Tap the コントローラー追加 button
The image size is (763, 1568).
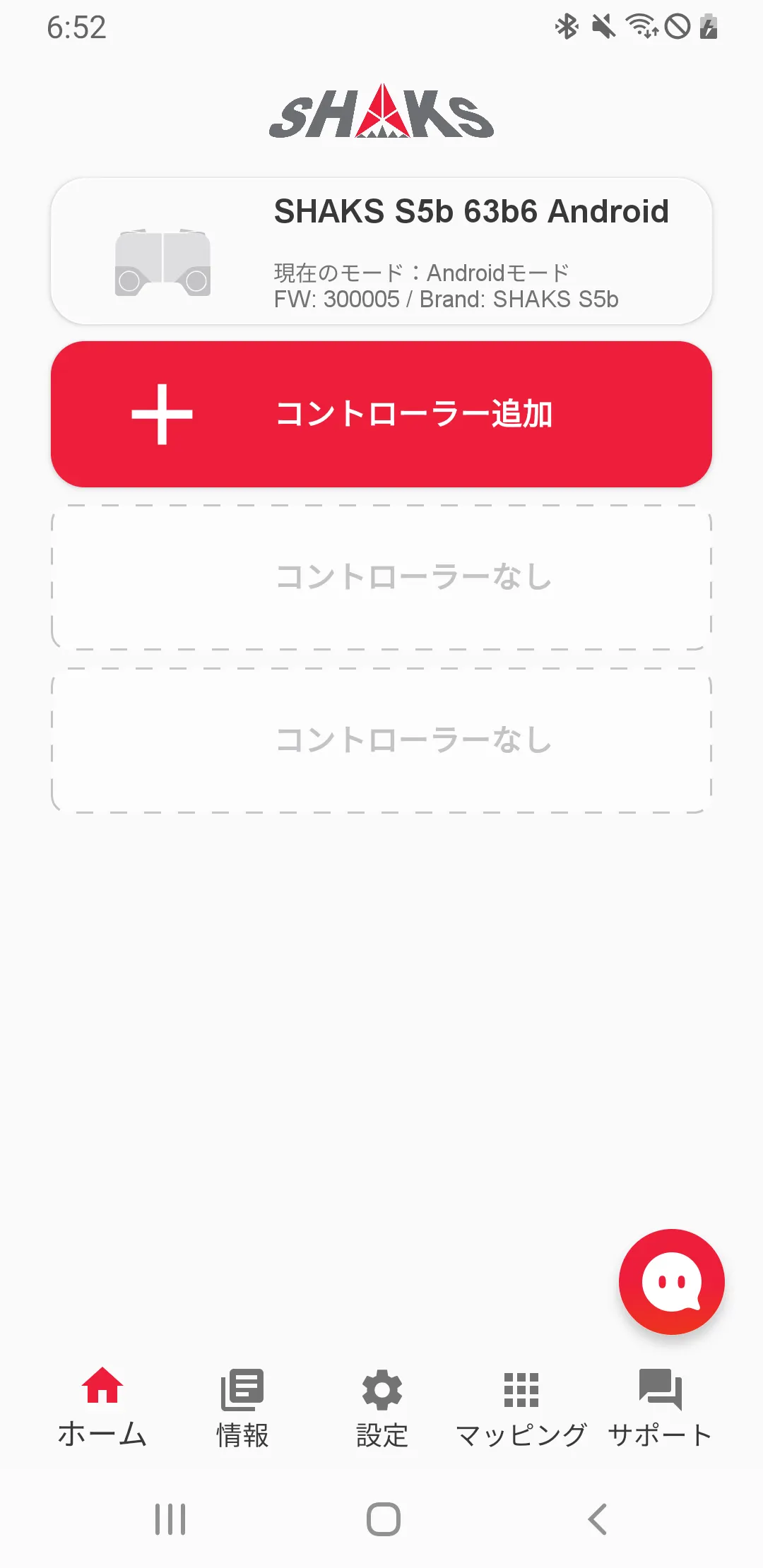381,415
